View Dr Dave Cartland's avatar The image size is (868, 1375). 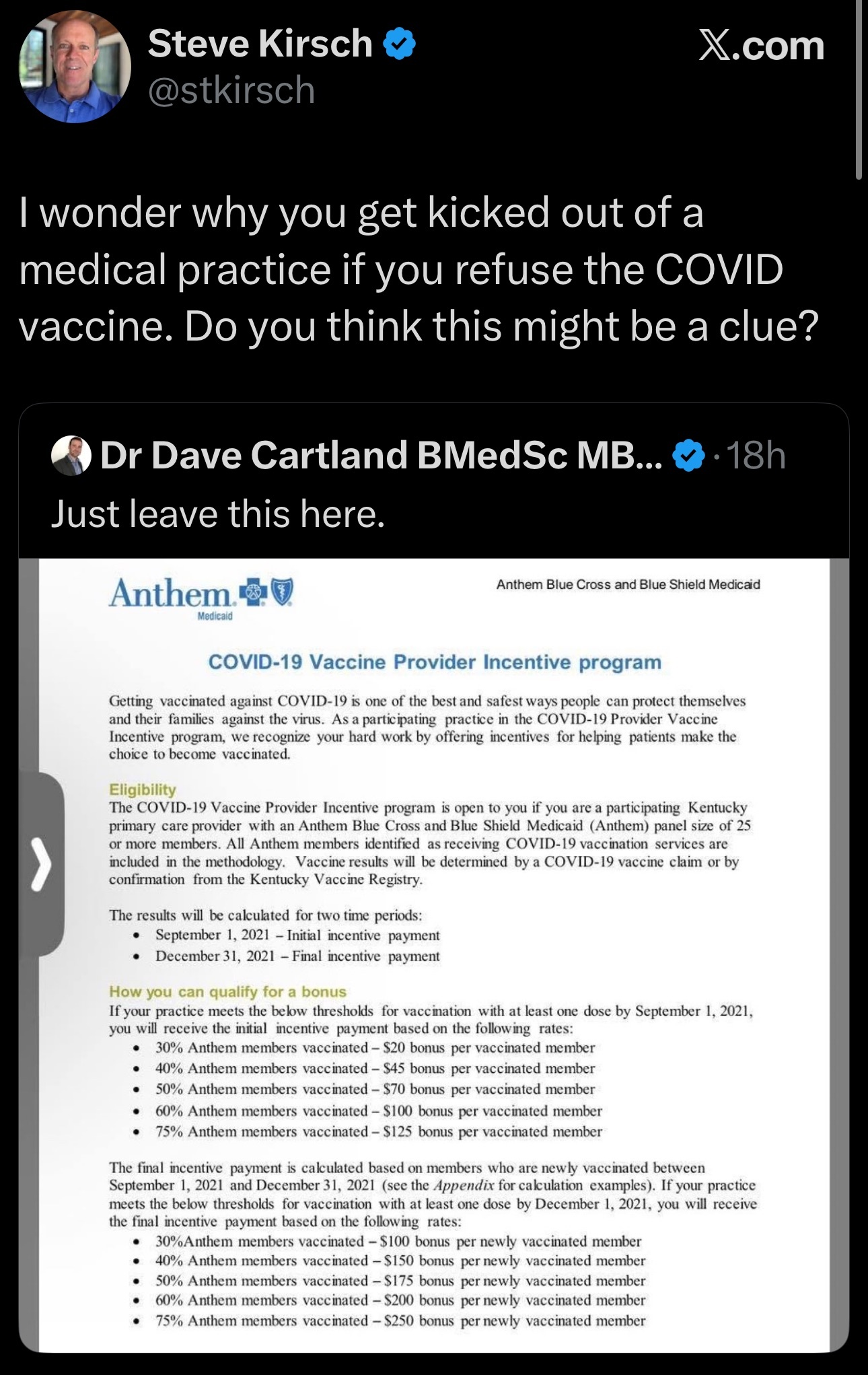(x=71, y=456)
